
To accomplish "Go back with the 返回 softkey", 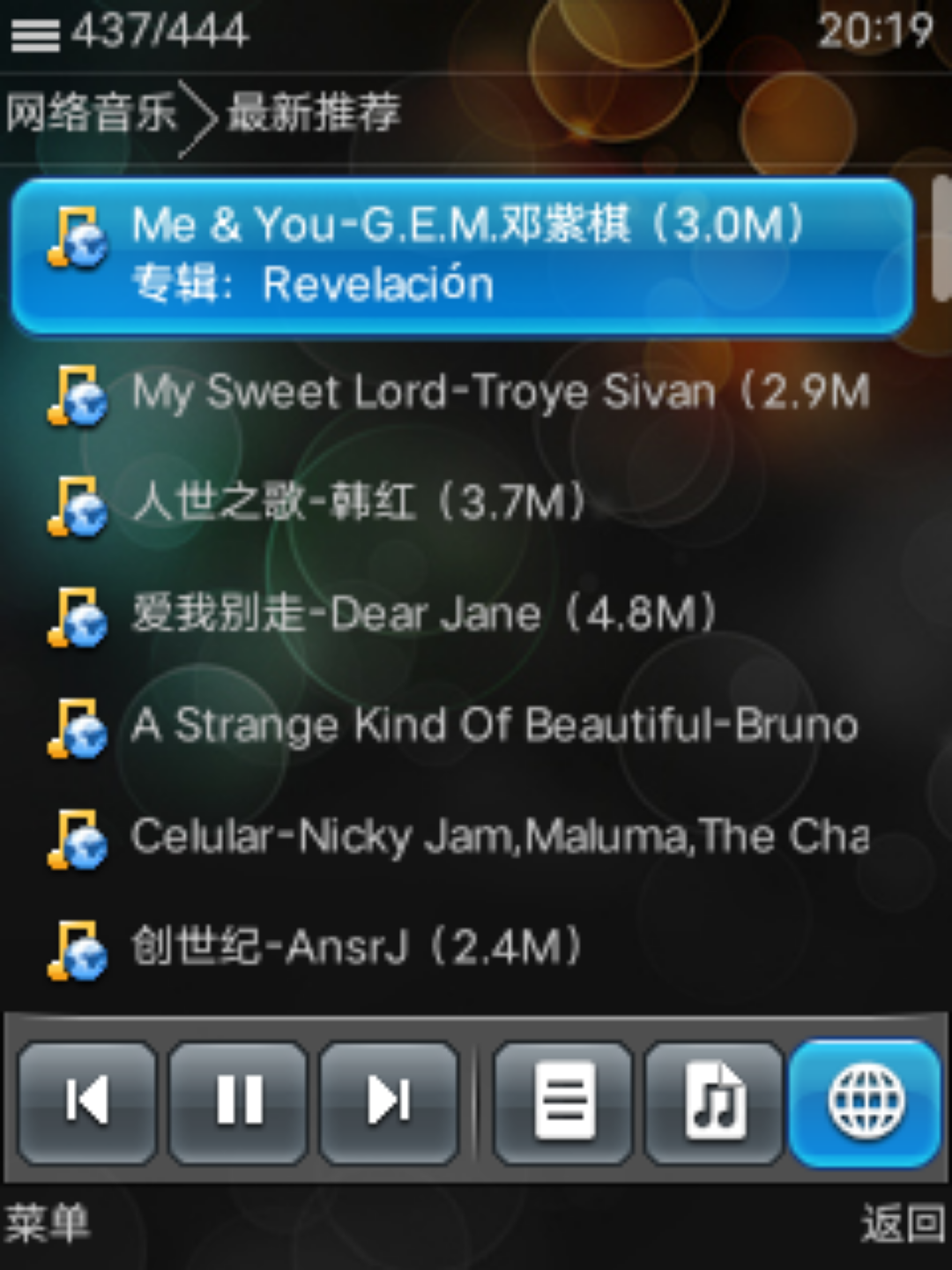I will [903, 1224].
